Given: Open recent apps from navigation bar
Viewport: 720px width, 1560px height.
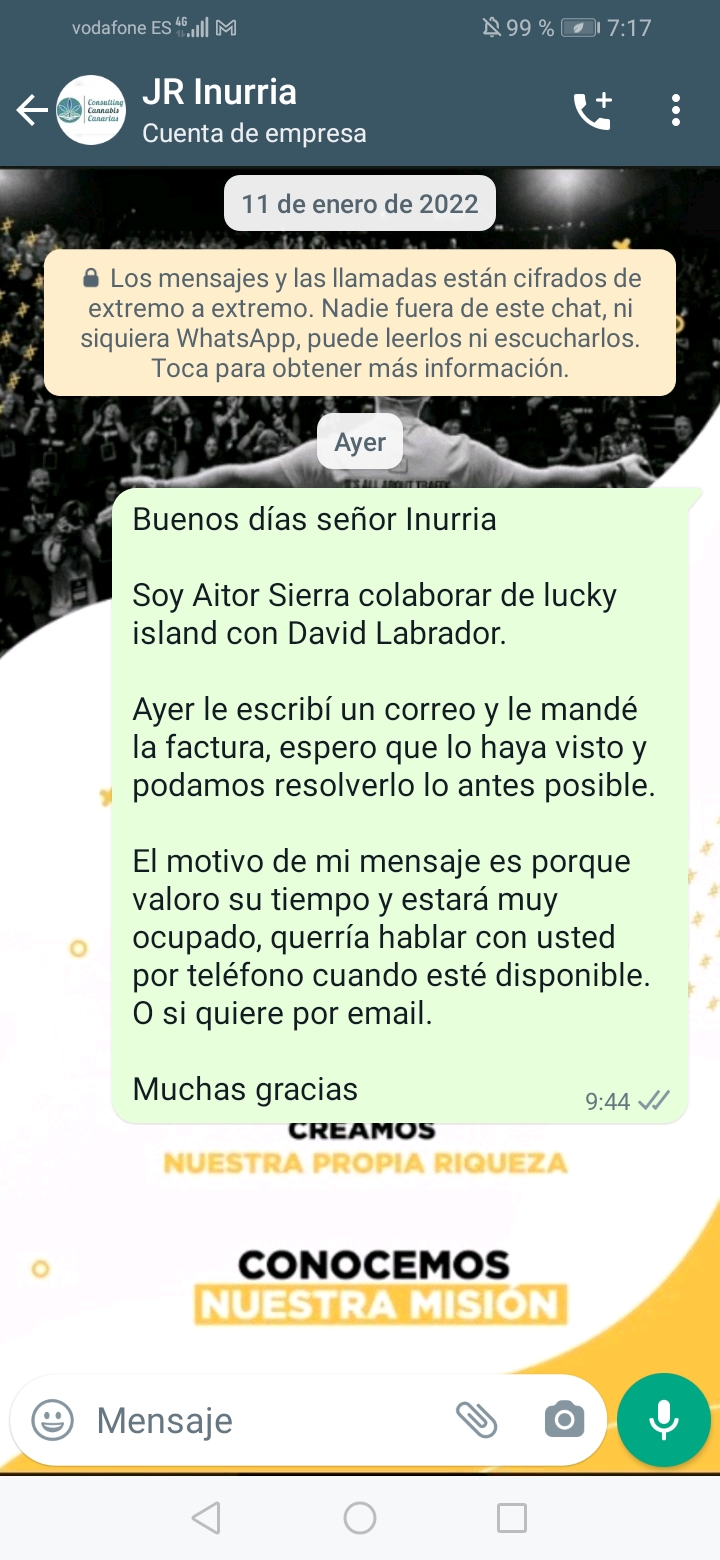Looking at the screenshot, I should (x=512, y=1518).
